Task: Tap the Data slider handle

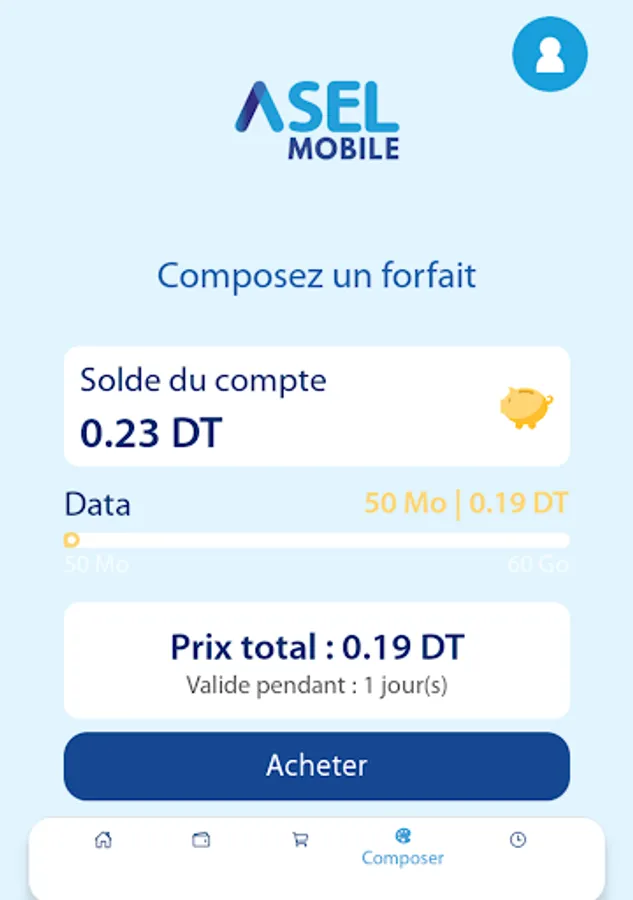Action: pos(71,540)
